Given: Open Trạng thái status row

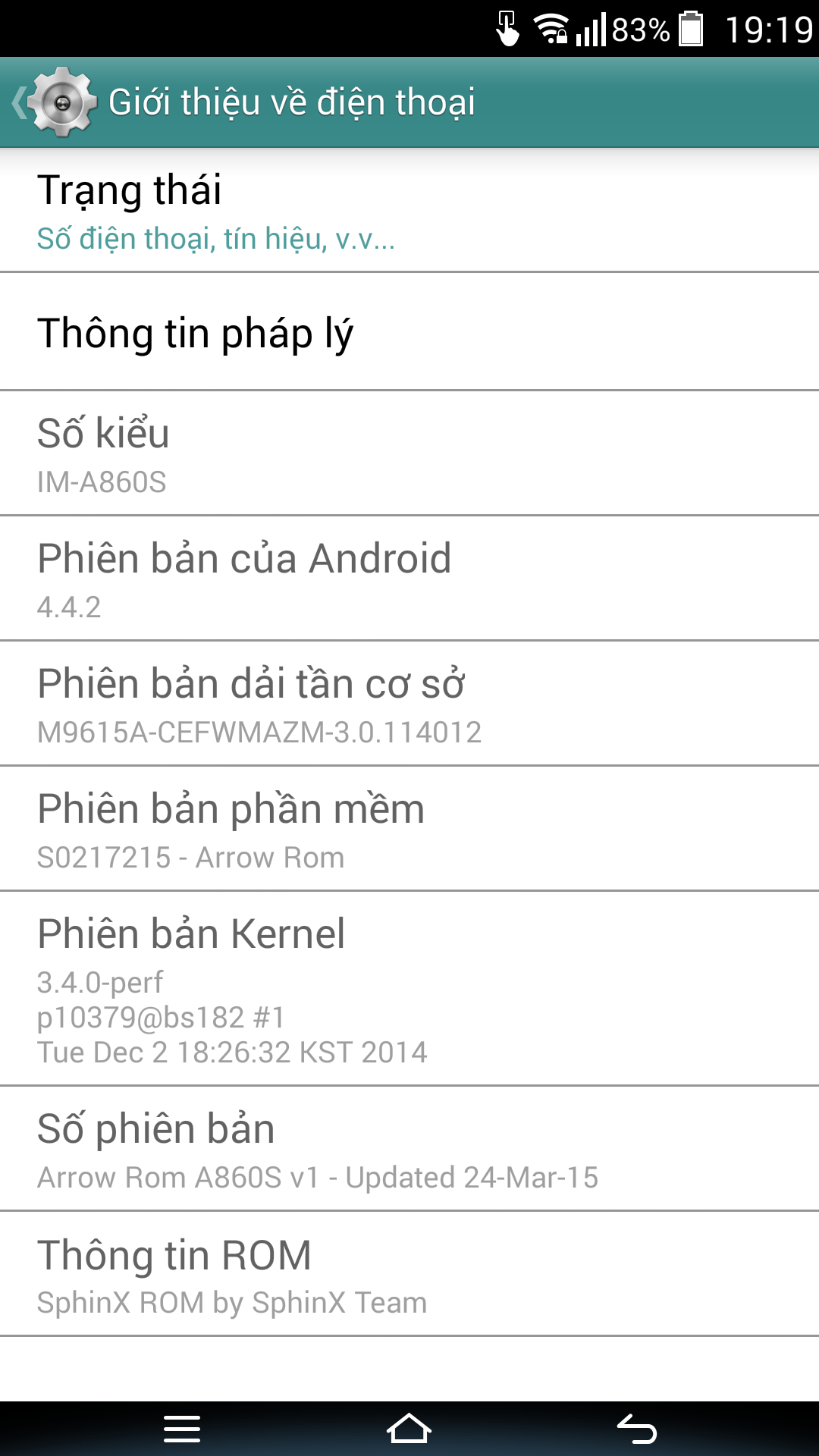Looking at the screenshot, I should coord(409,210).
